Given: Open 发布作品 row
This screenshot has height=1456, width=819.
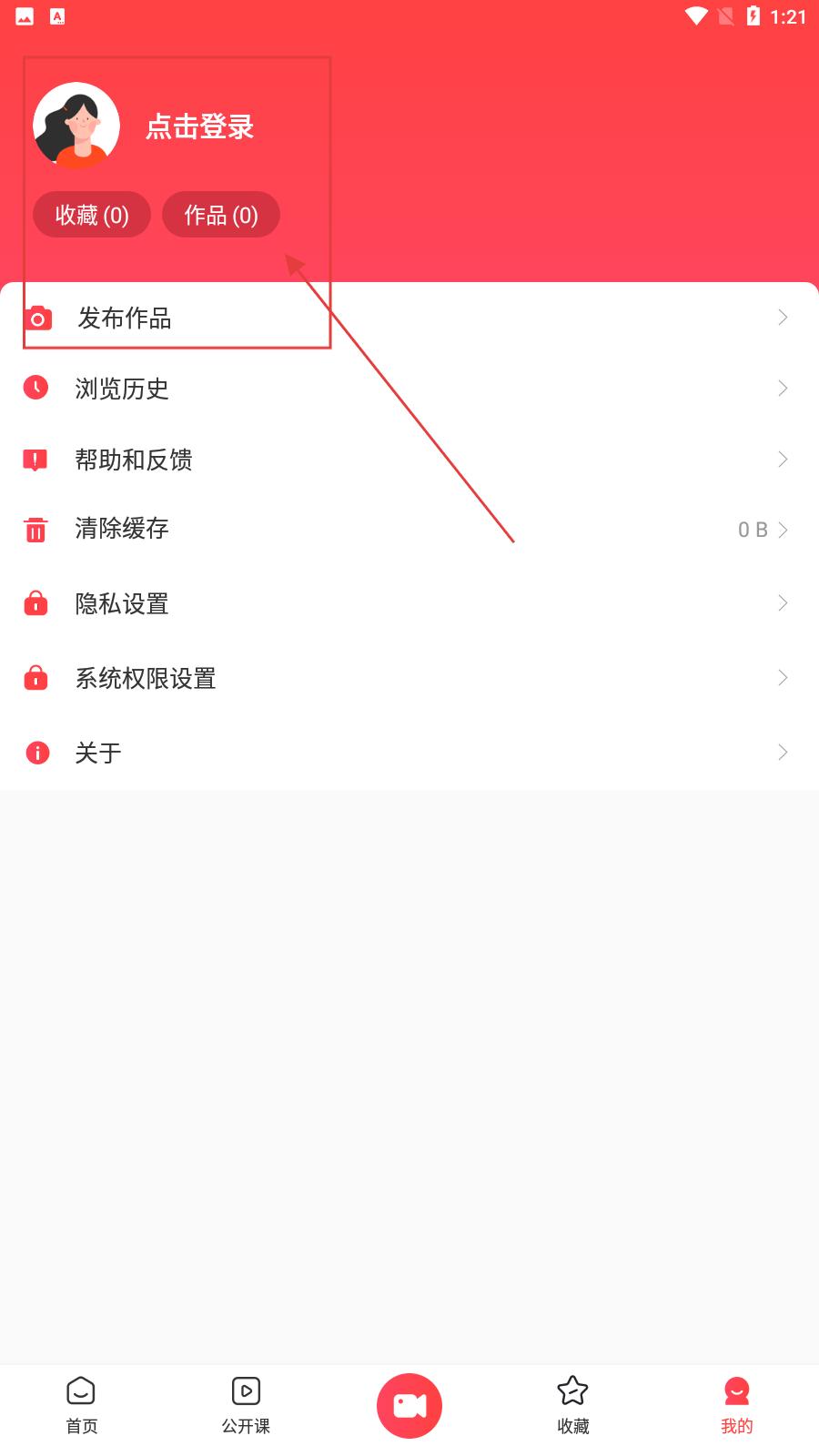Looking at the screenshot, I should [x=409, y=318].
